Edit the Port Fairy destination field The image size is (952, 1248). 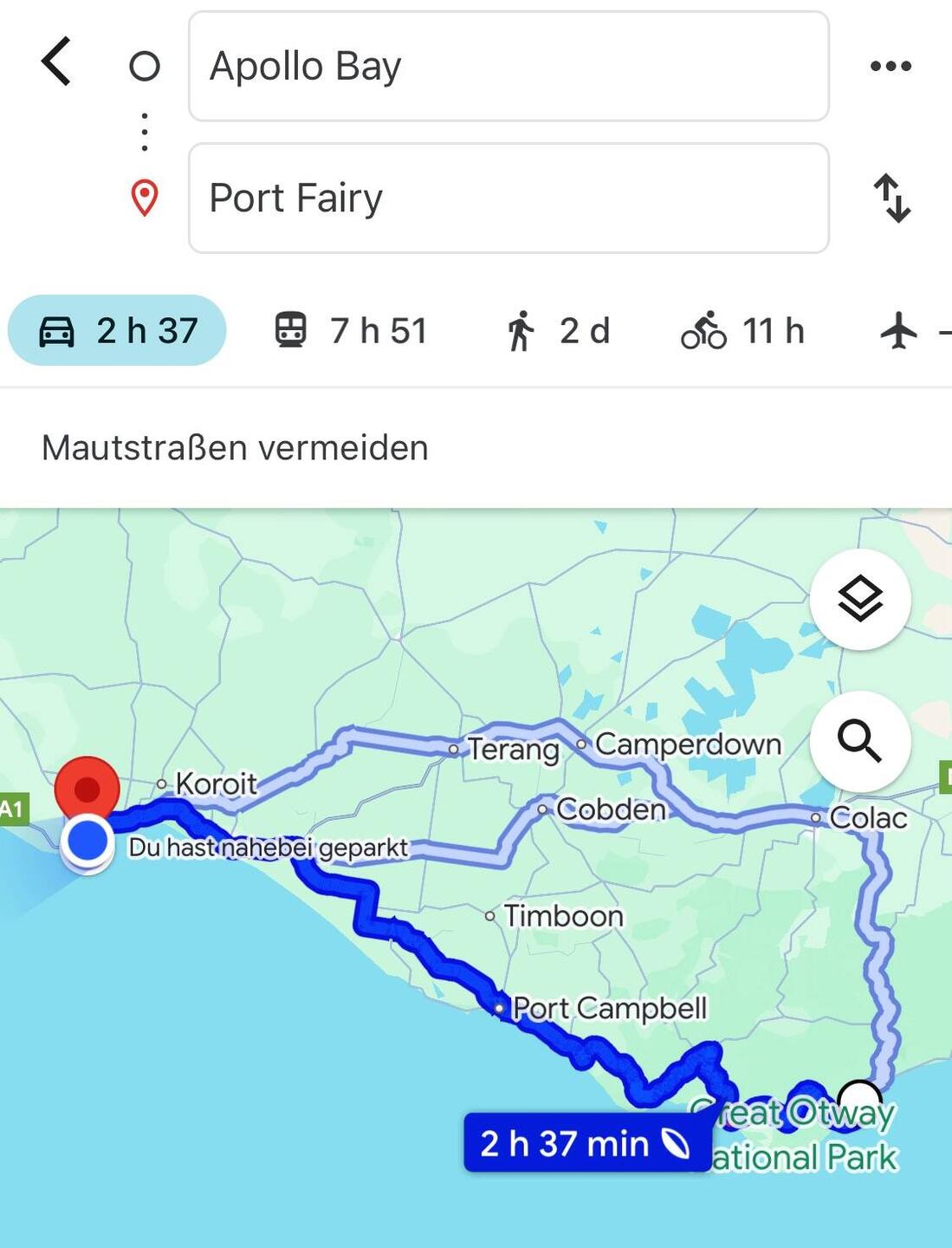click(508, 198)
